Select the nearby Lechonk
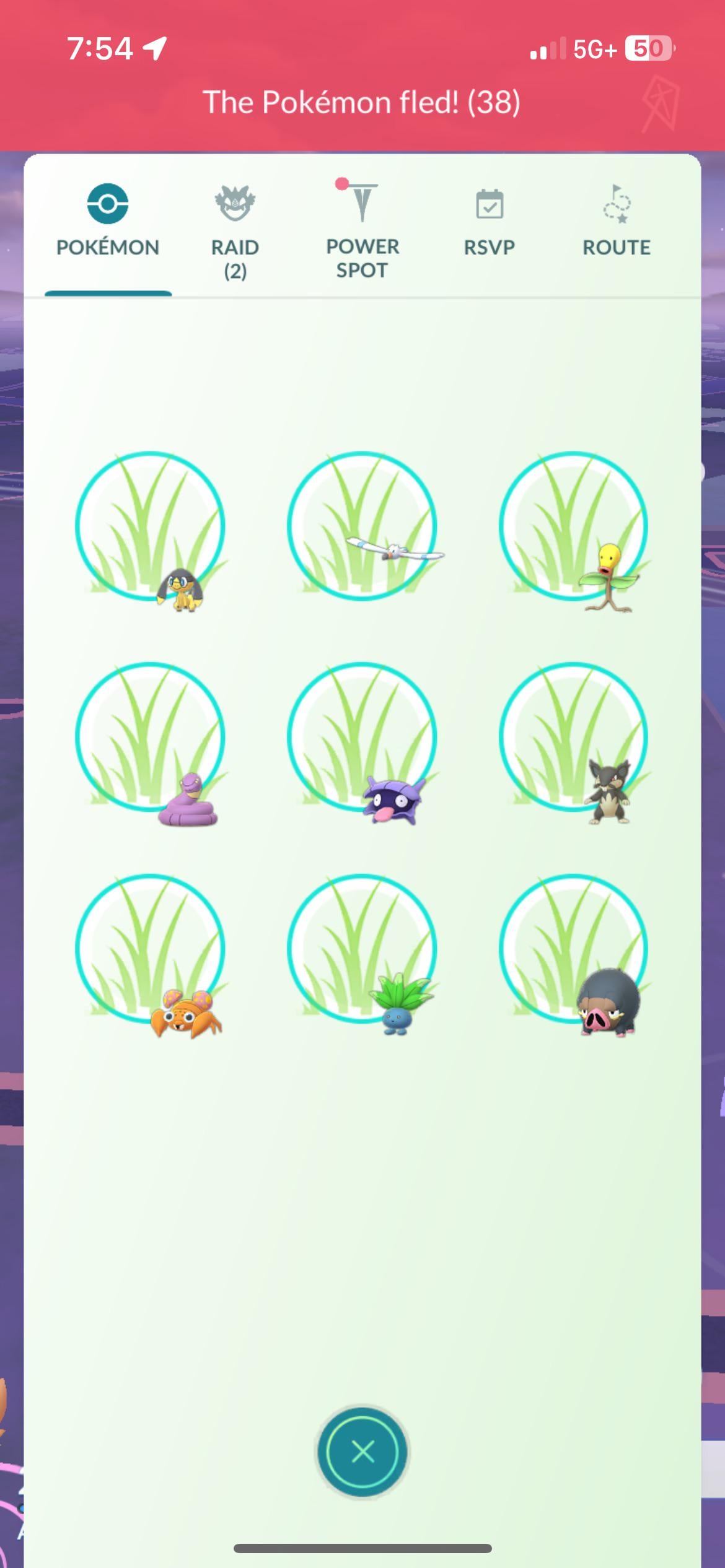This screenshot has width=725, height=1568. click(x=574, y=954)
